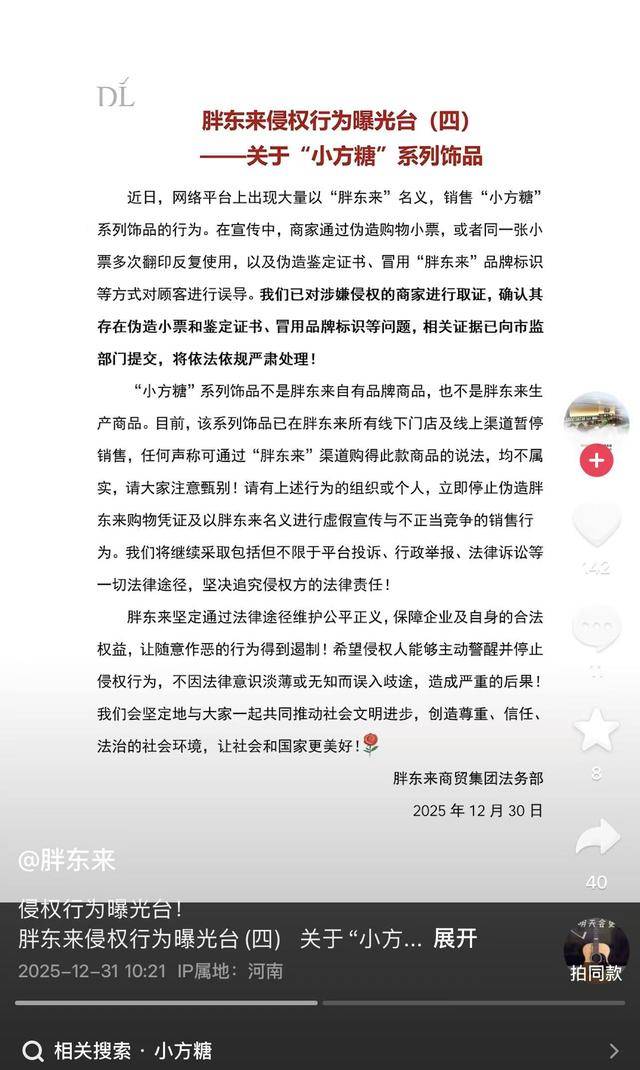The width and height of the screenshot is (640, 1070).
Task: Expand the caption with 展开
Action: 455,939
